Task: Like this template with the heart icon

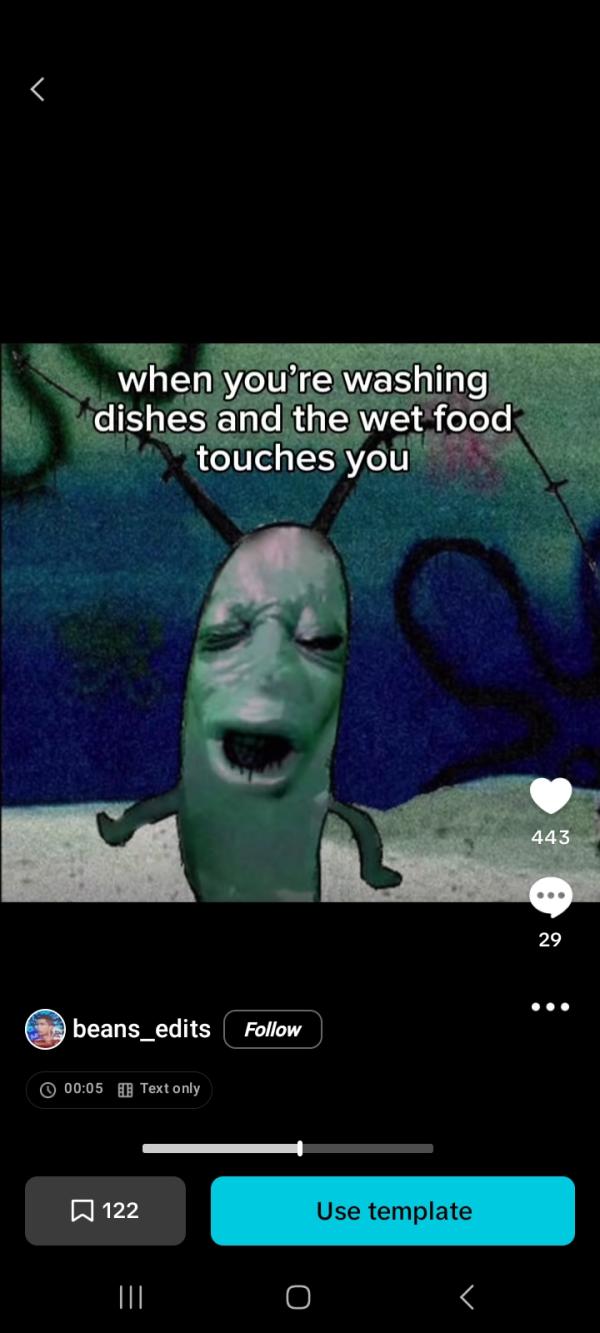Action: 550,796
